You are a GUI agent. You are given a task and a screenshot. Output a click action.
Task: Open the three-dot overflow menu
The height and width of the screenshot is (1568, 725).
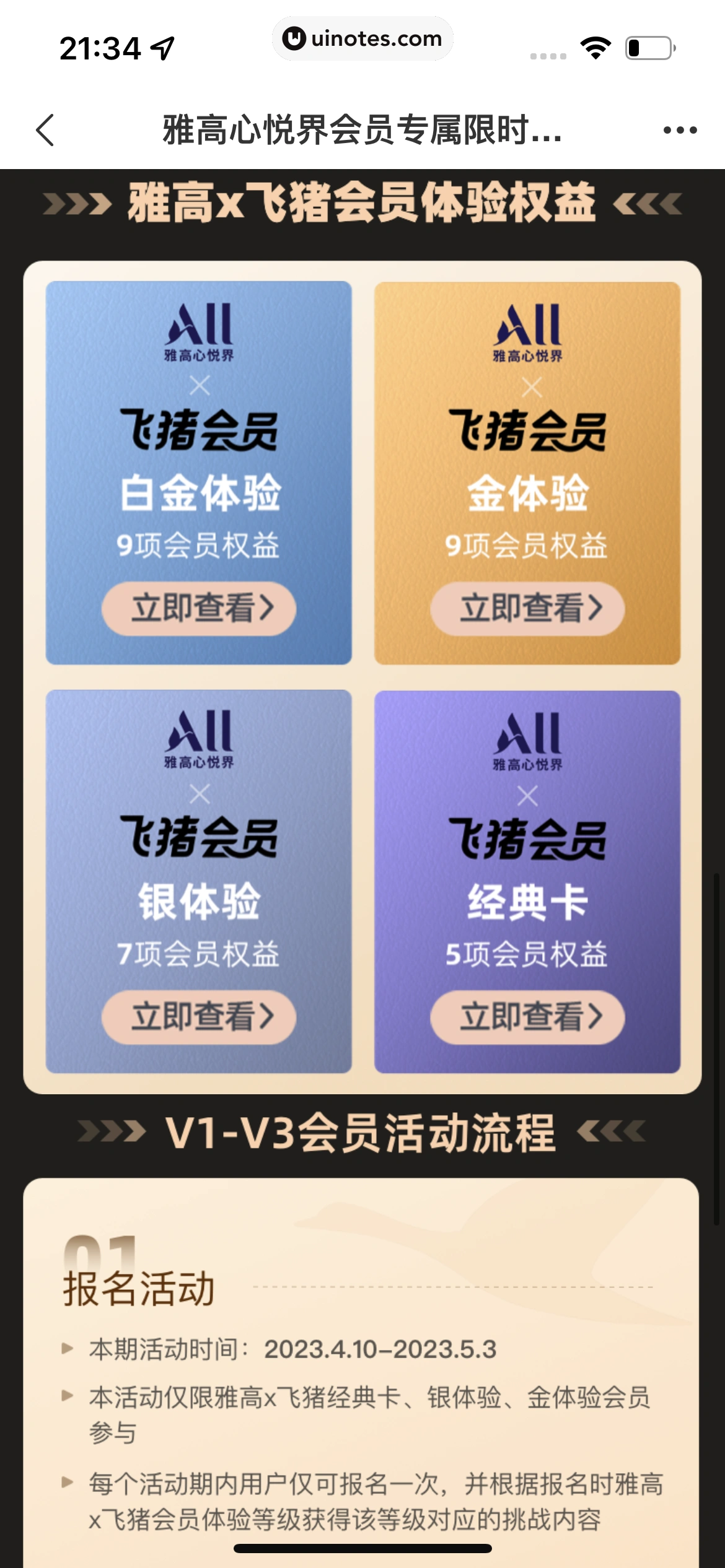[x=680, y=130]
